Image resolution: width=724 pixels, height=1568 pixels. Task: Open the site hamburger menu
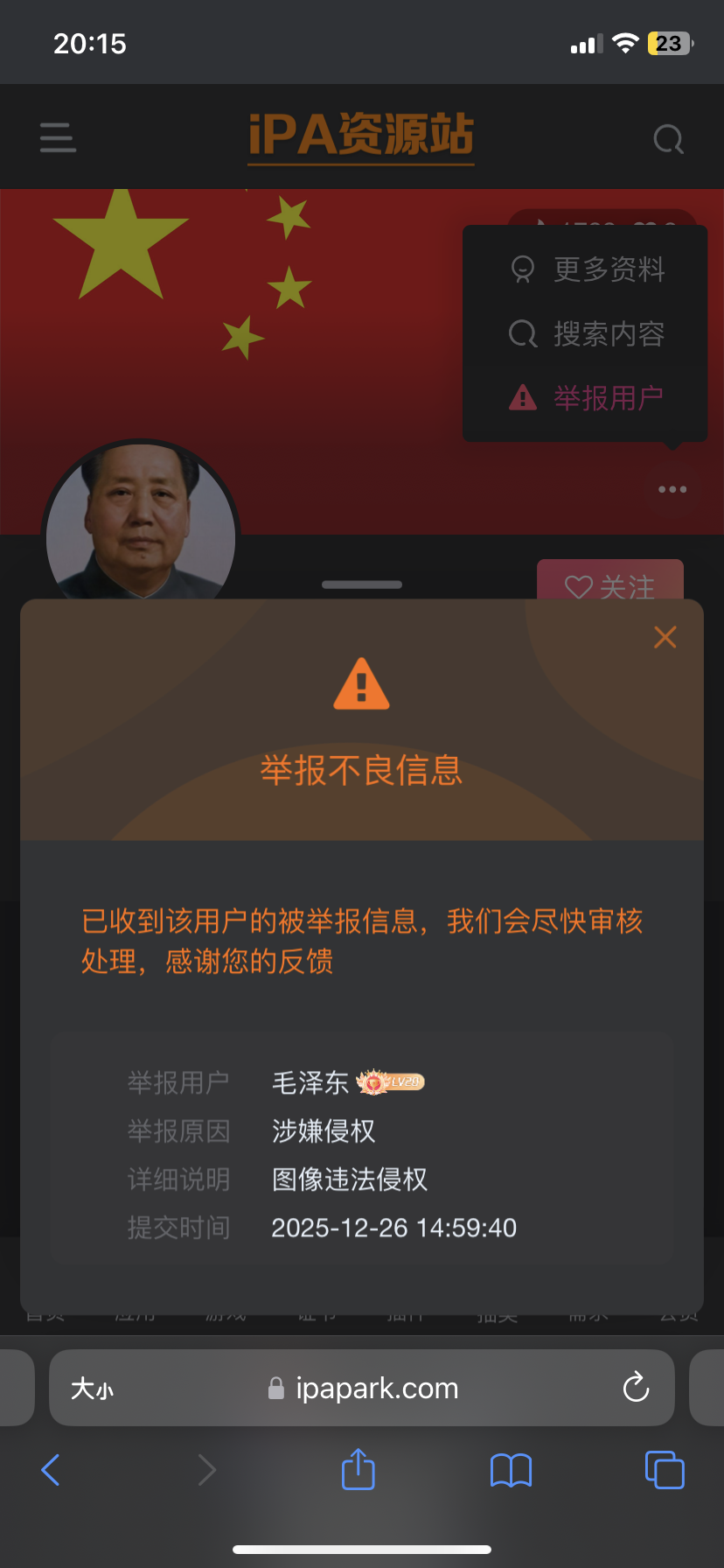point(57,137)
